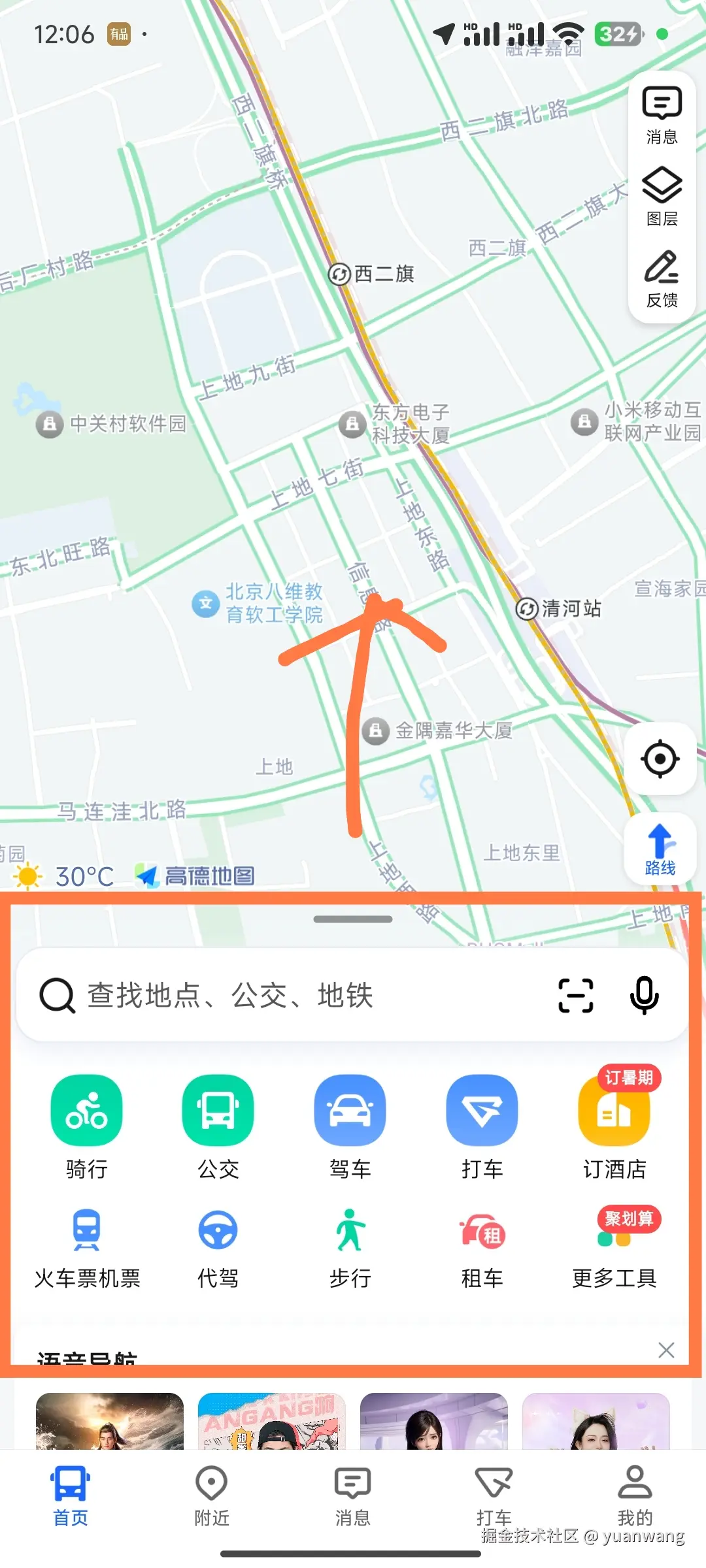The image size is (706, 1568).
Task: Tap the 打车 ride-hailing icon
Action: [482, 1111]
